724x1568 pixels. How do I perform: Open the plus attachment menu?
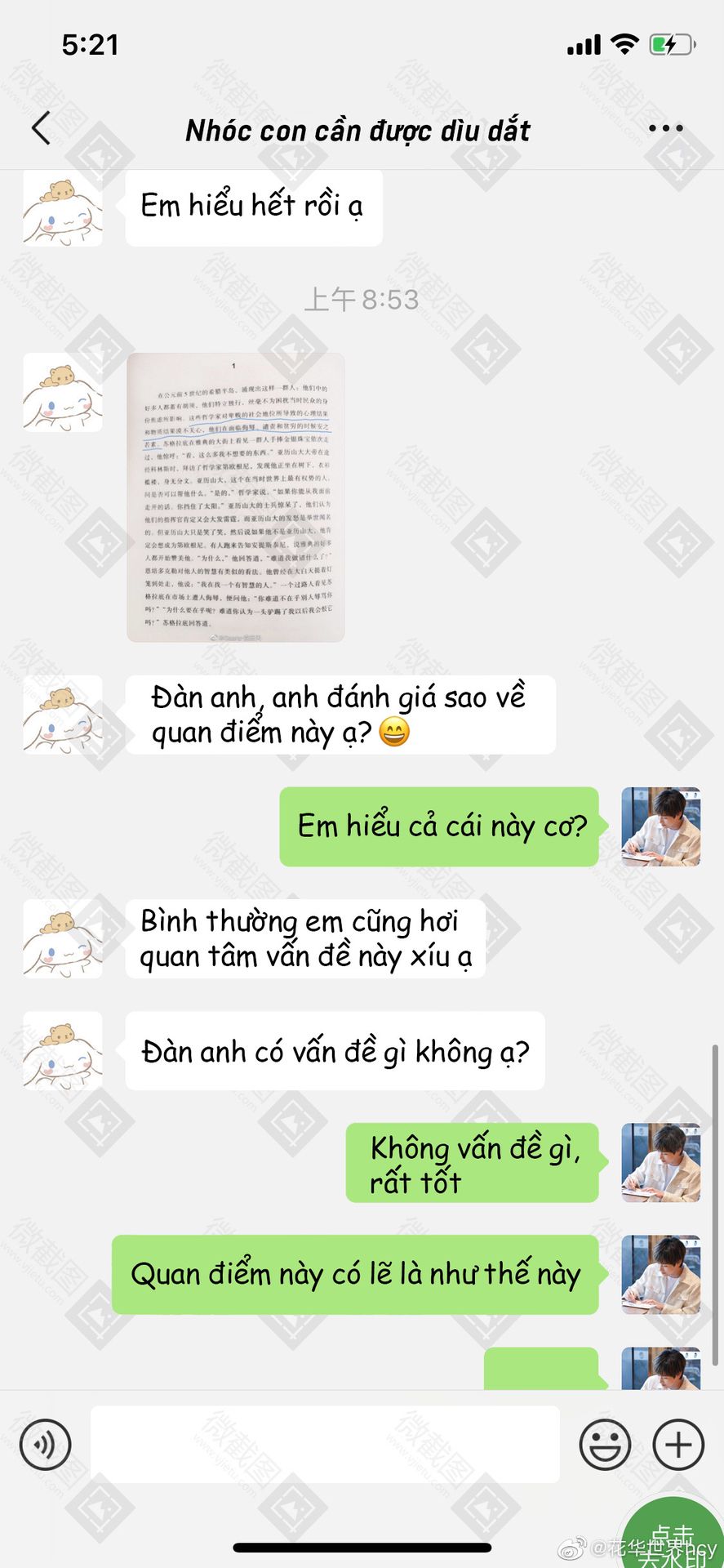(678, 1445)
